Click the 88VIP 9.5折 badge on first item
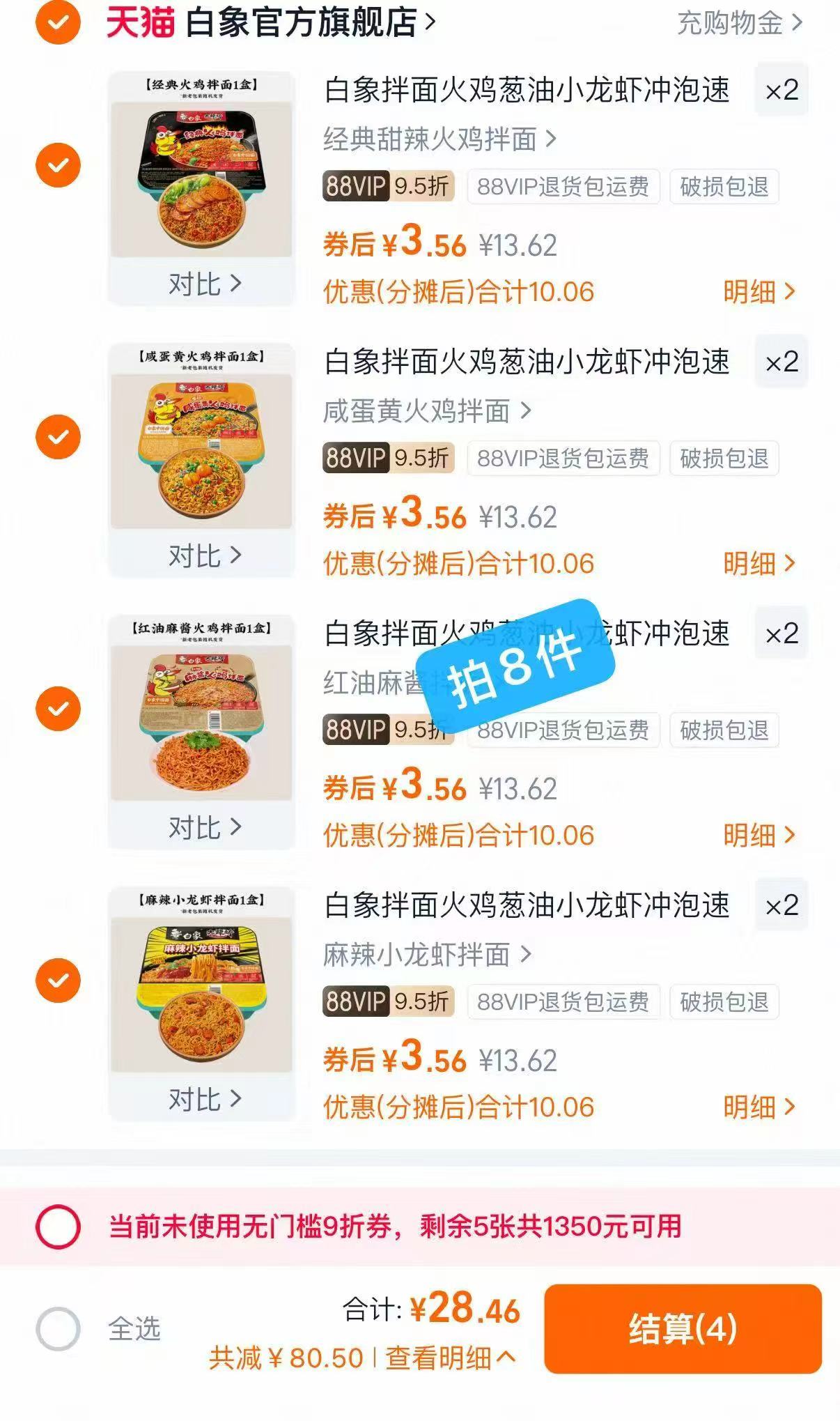This screenshot has width=840, height=1421. [x=387, y=187]
